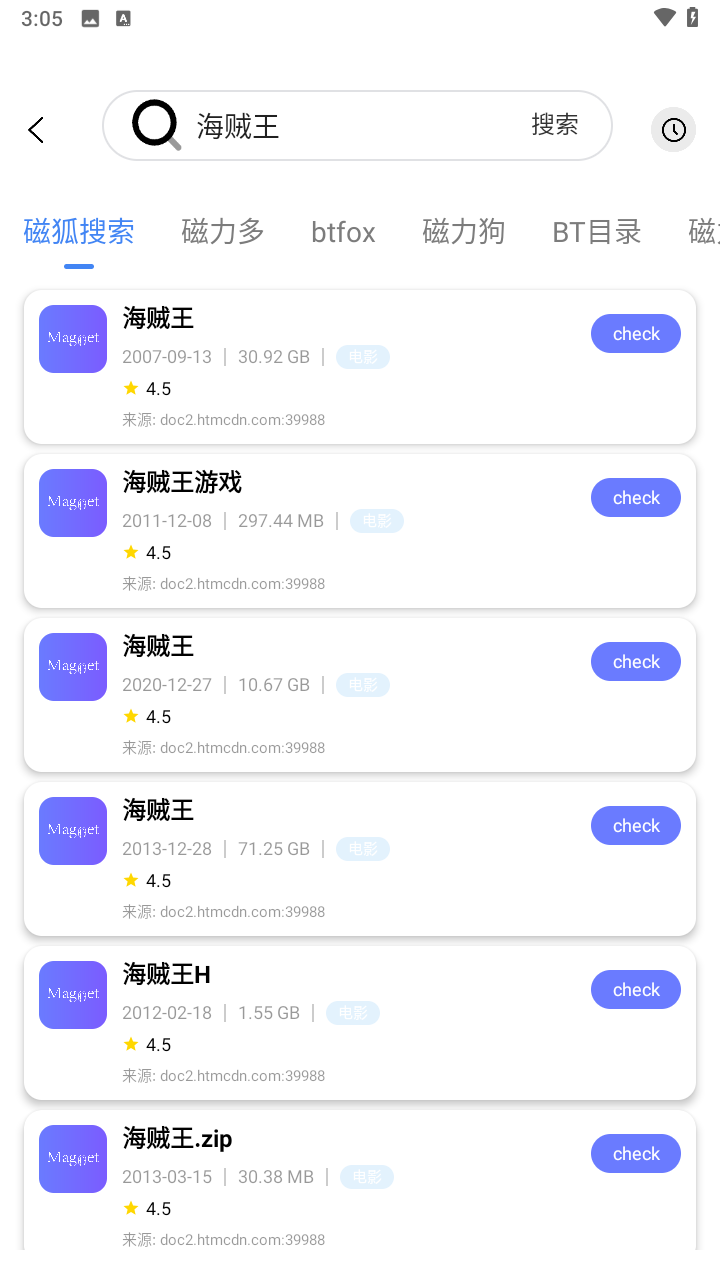Switch to the BT目录 tab
This screenshot has height=1280, width=720.
pos(596,232)
